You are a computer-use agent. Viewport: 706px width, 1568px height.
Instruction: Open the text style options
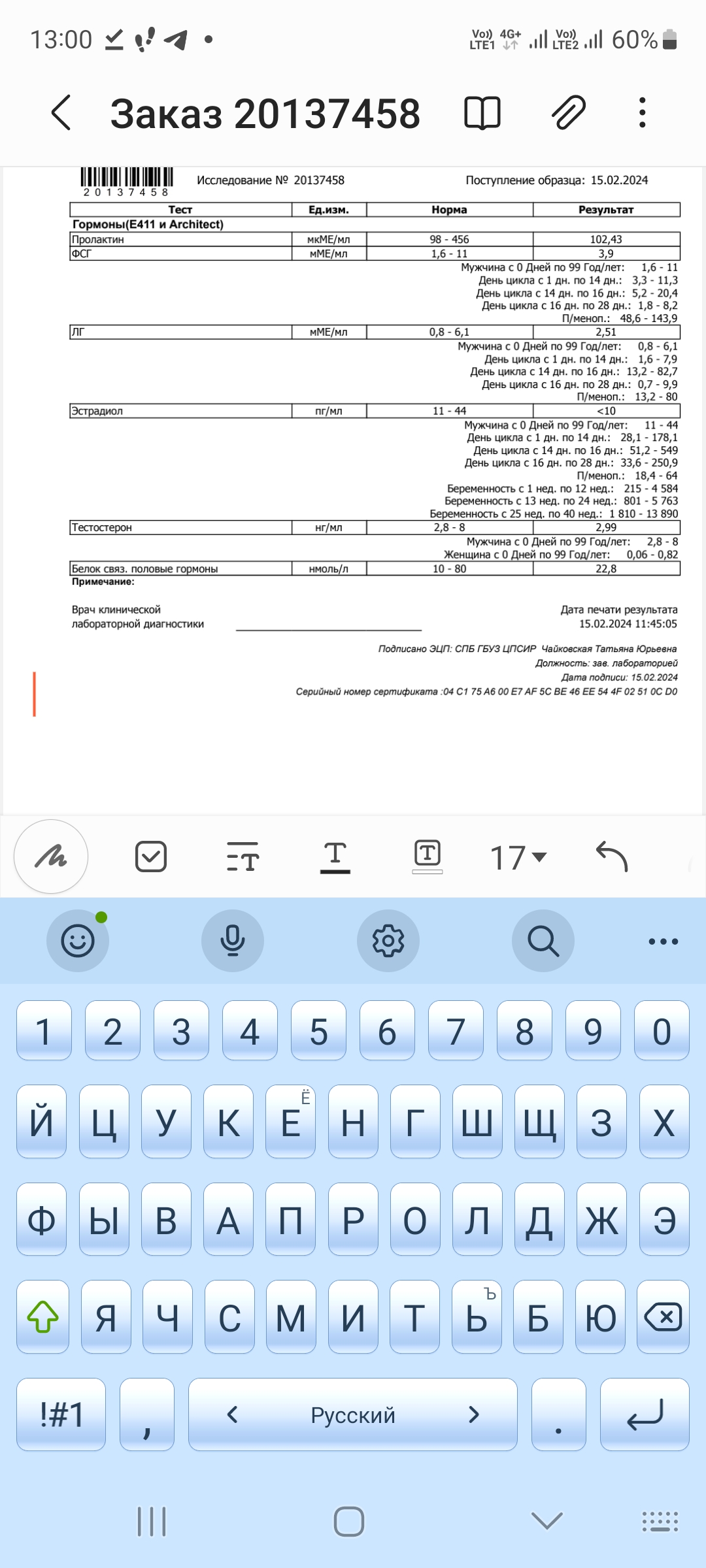243,857
